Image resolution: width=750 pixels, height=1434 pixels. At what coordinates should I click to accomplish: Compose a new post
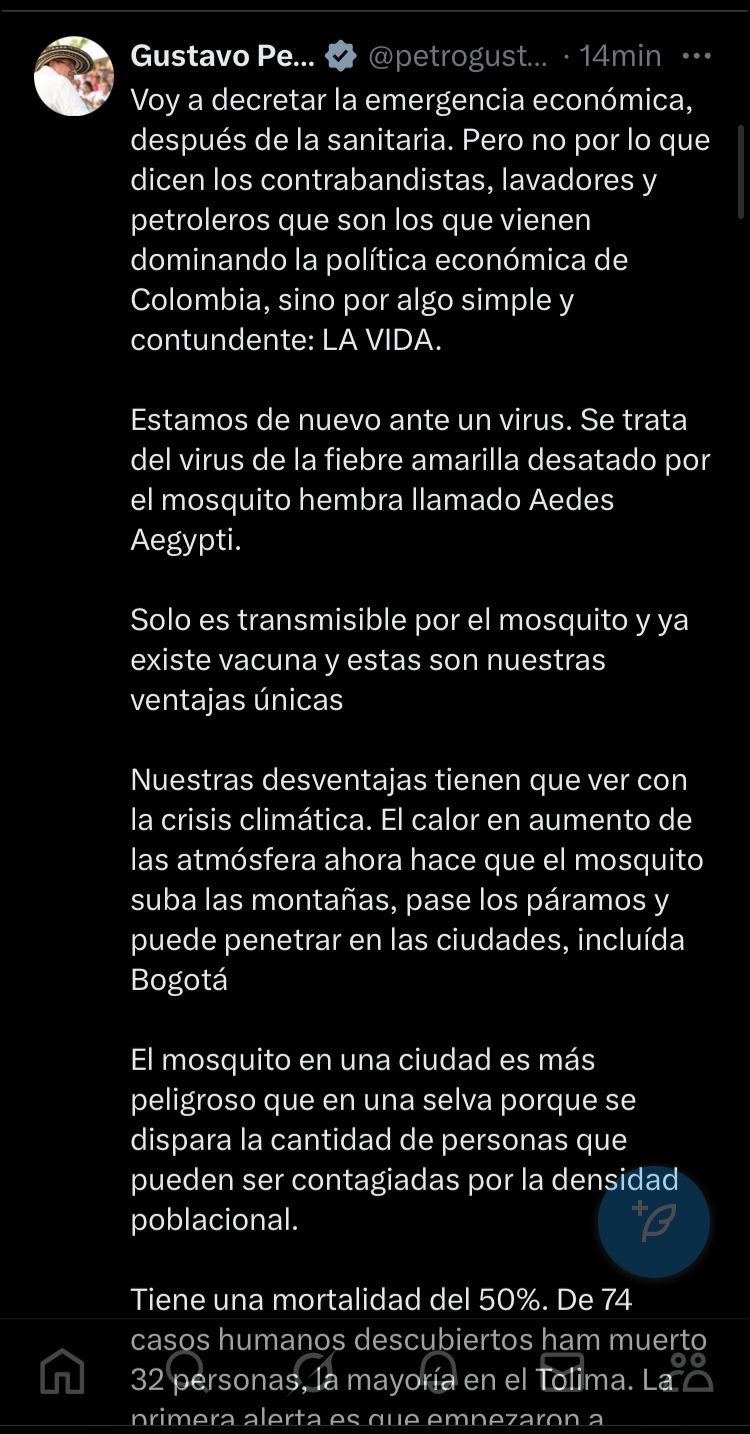coord(654,1221)
